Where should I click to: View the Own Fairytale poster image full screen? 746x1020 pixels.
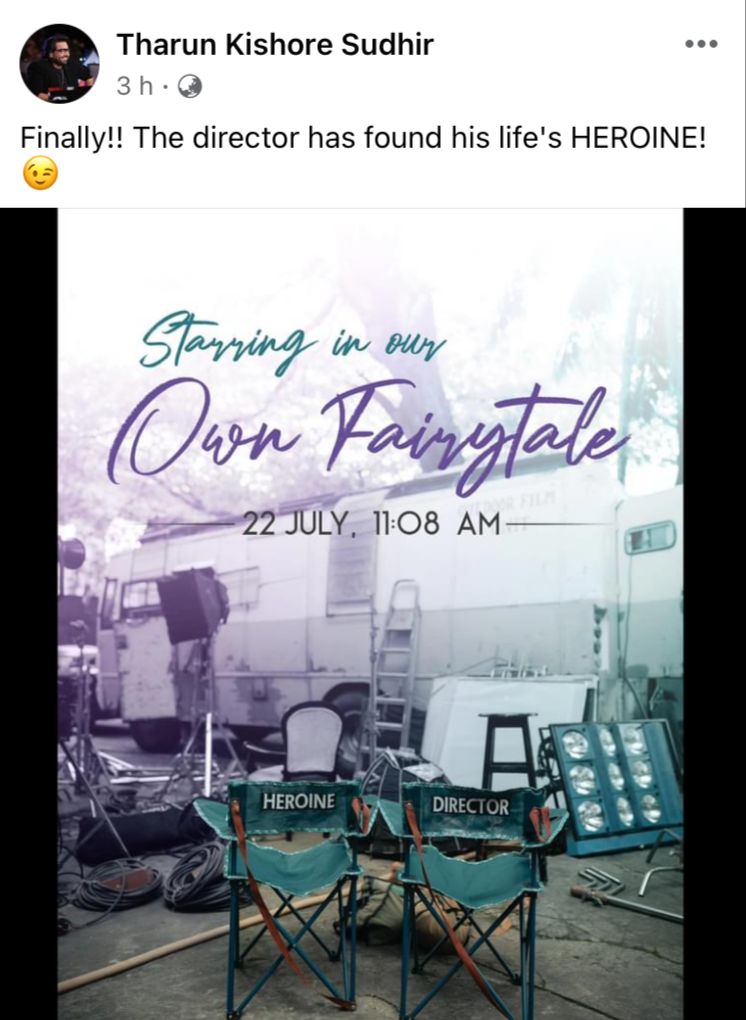[370, 612]
